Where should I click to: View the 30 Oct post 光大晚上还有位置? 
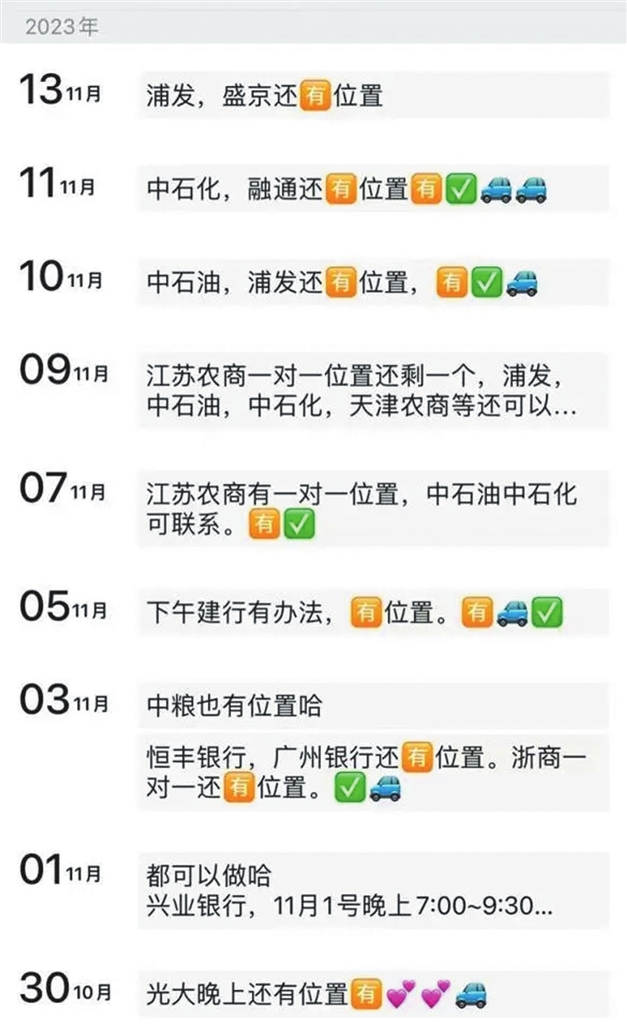372,993
